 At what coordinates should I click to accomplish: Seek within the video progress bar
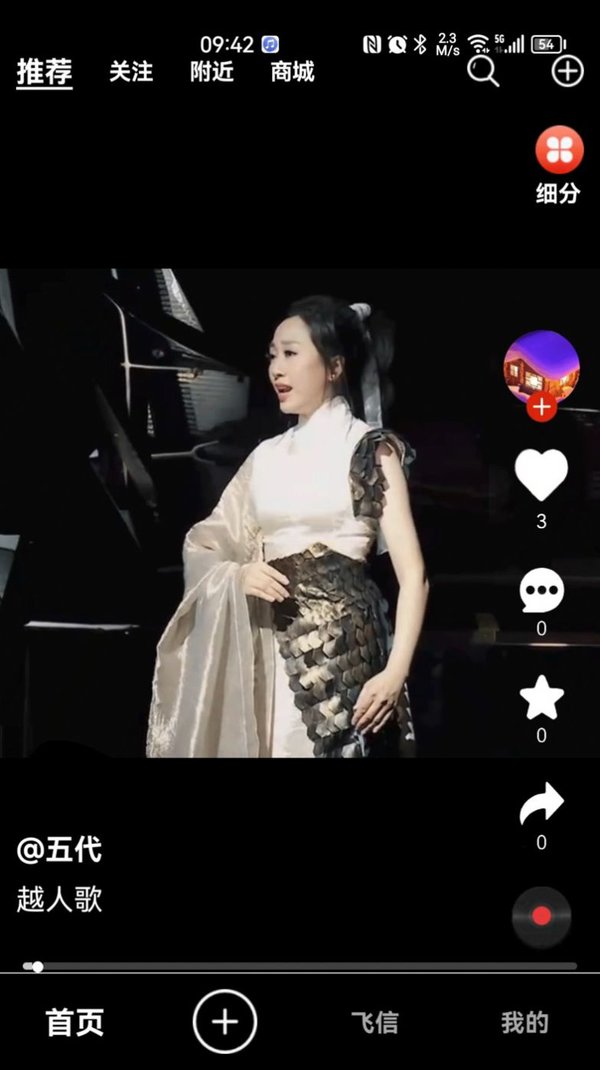pyautogui.click(x=300, y=966)
